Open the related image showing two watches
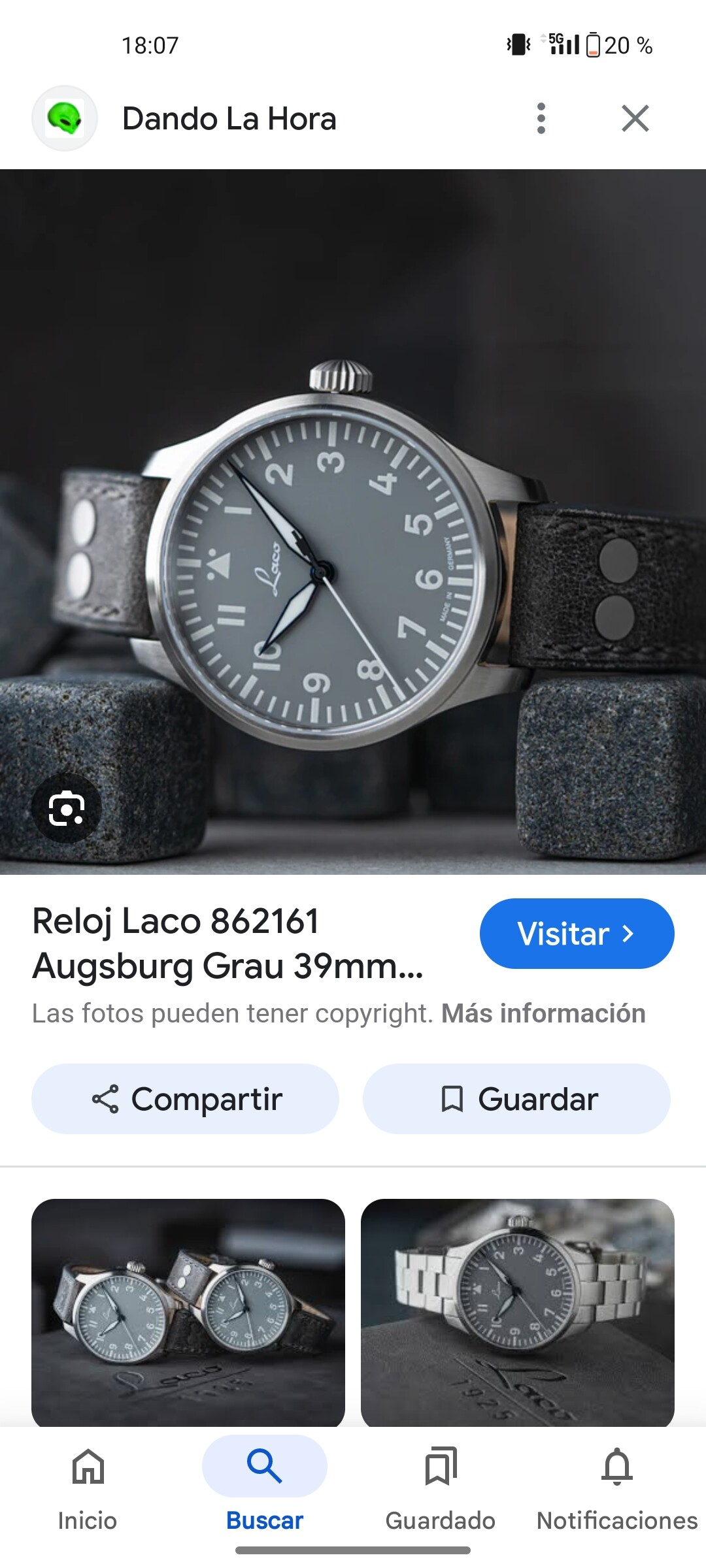Viewport: 706px width, 1568px height. tap(188, 1312)
